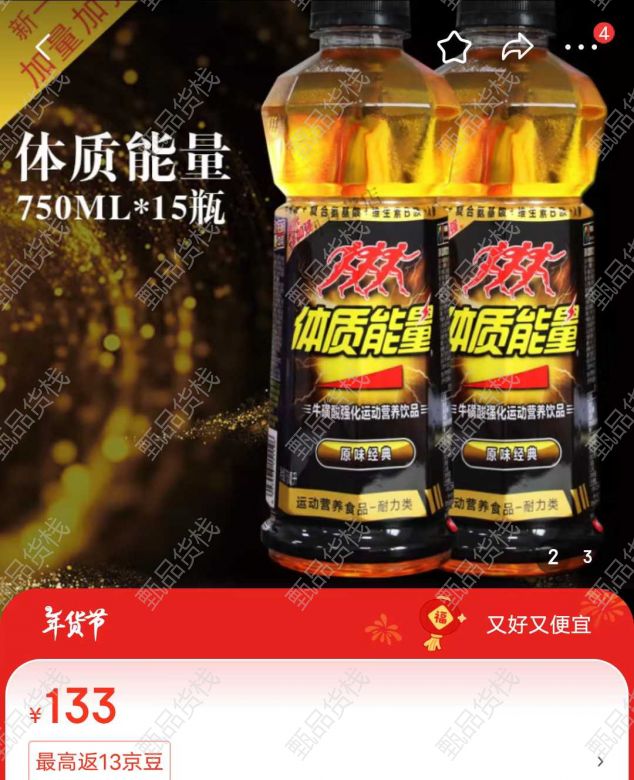Screen dimensions: 634x780
Task: Add product to favorites with star icon
Action: click(454, 47)
